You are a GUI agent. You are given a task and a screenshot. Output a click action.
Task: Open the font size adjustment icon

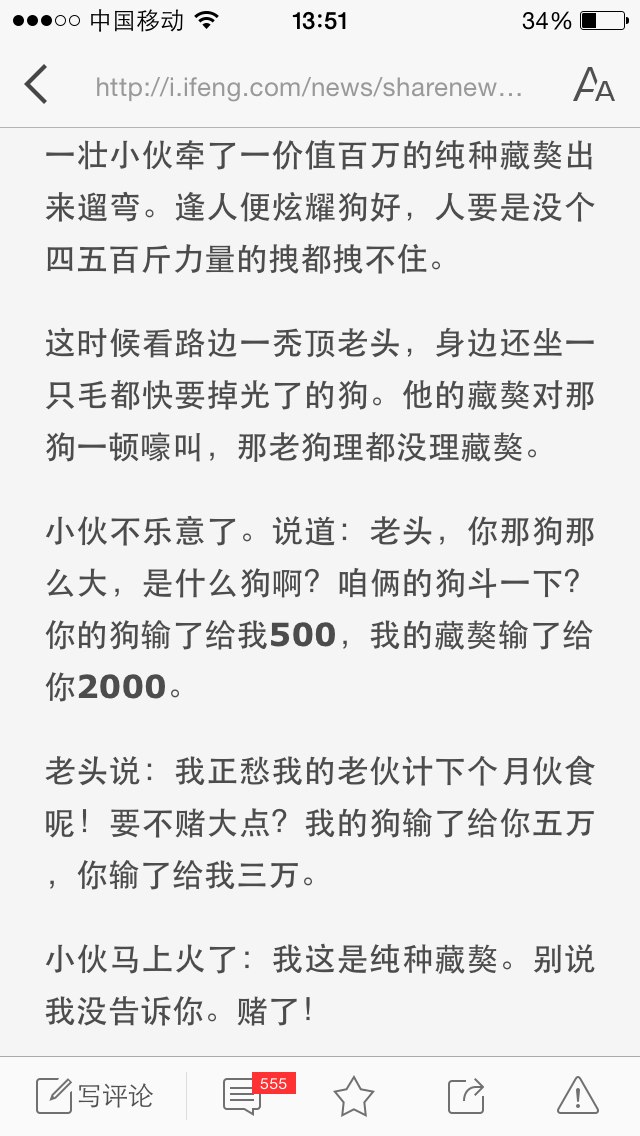click(594, 85)
